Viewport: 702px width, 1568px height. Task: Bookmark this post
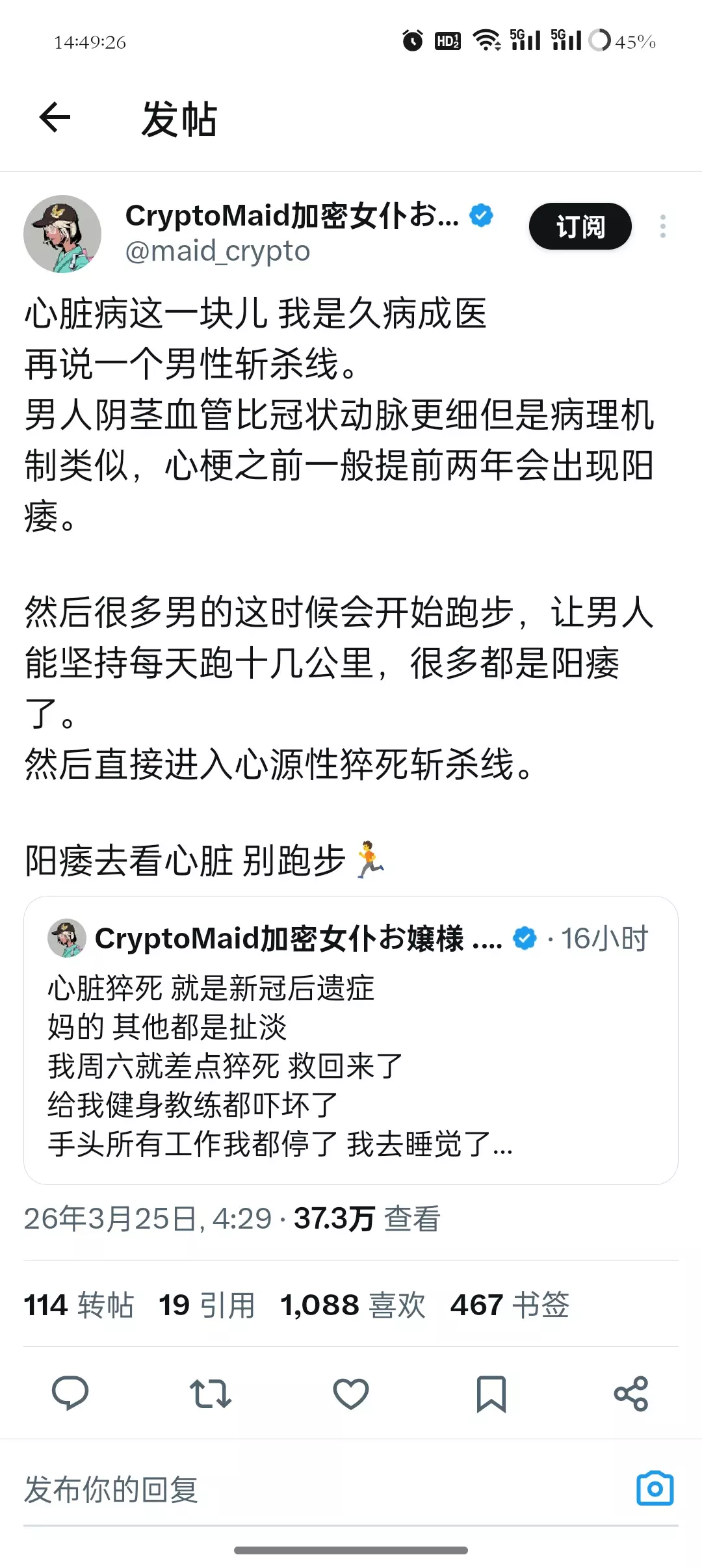(491, 1393)
